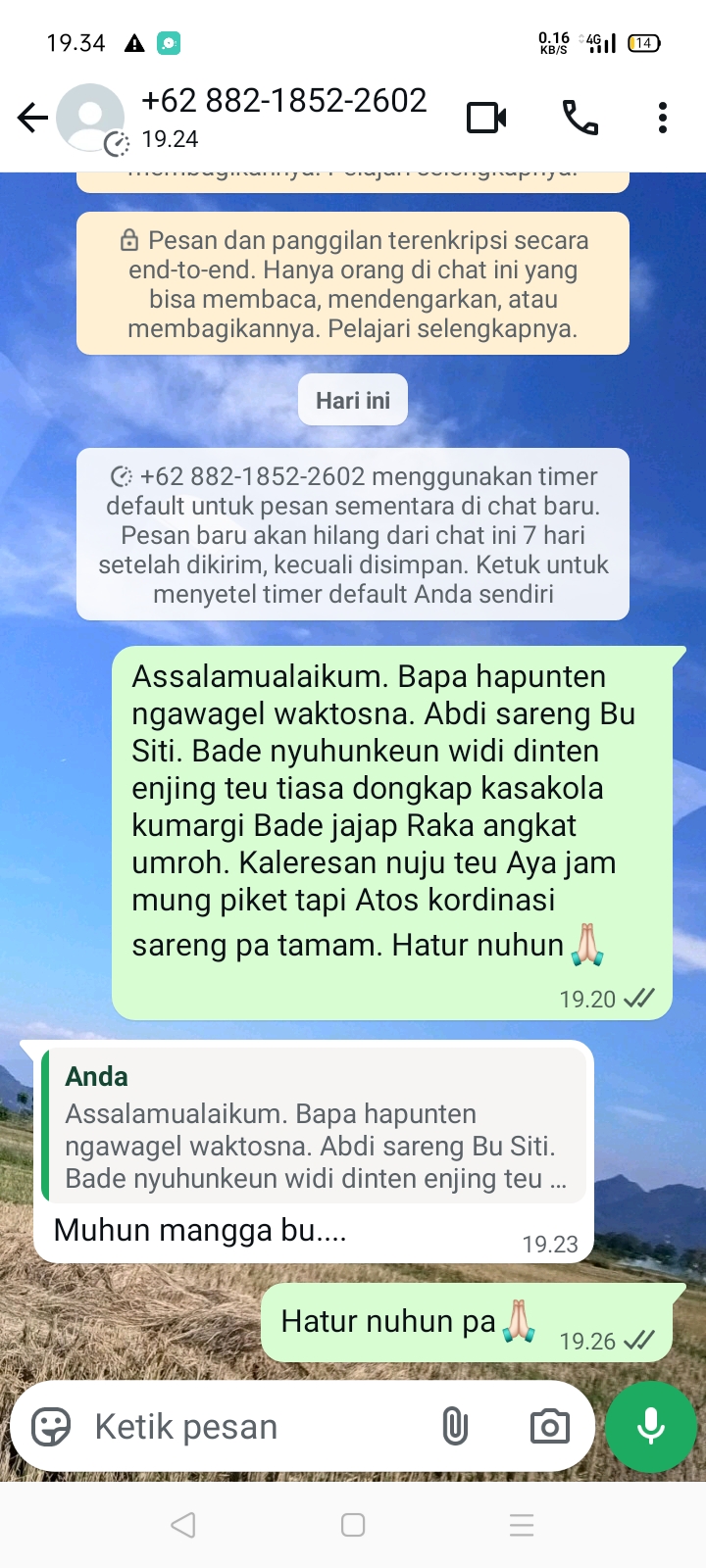Tap the system back button
Viewport: 706px width, 1568px height.
pyautogui.click(x=183, y=1525)
